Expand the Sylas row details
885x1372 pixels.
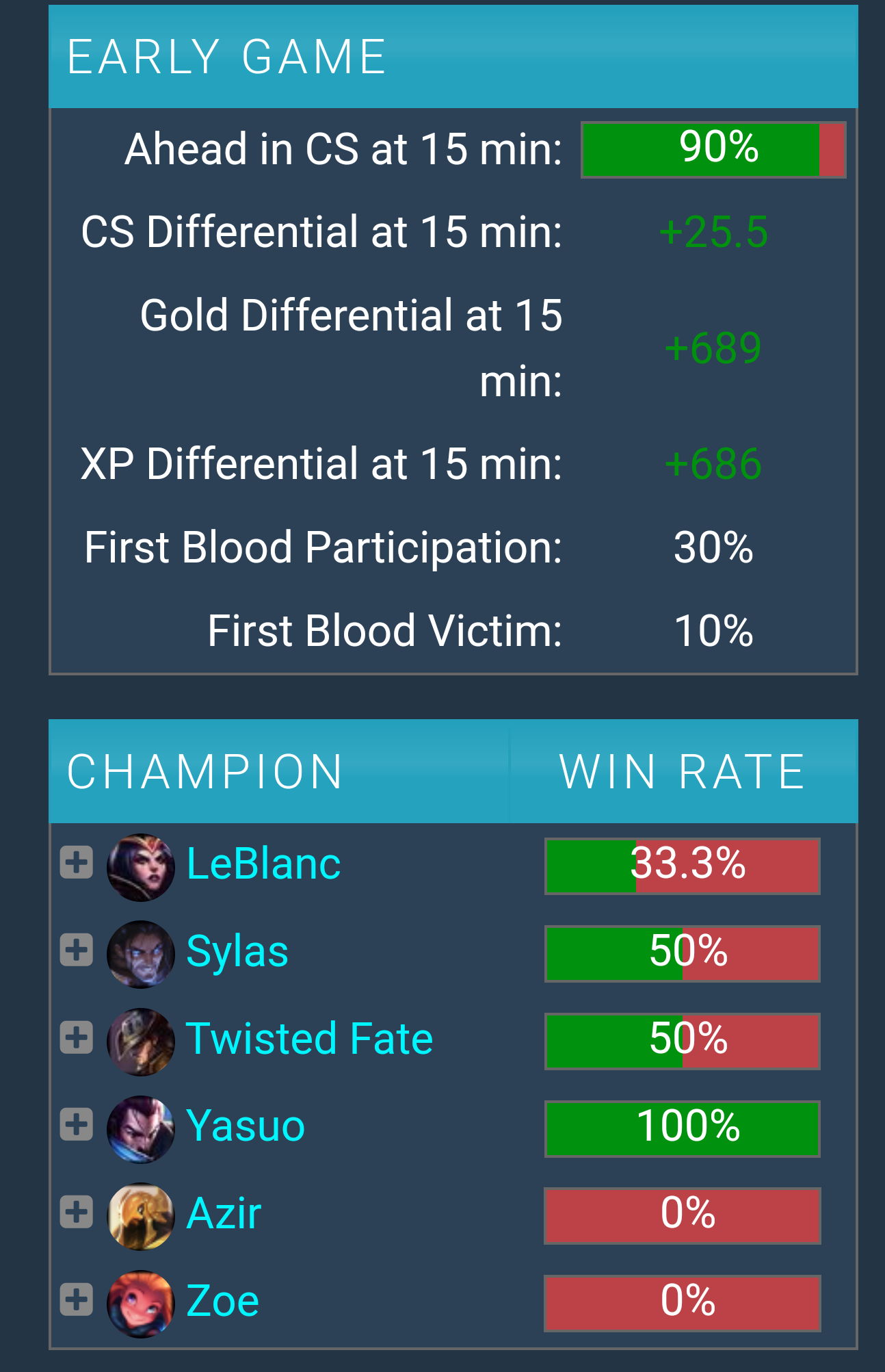76,950
